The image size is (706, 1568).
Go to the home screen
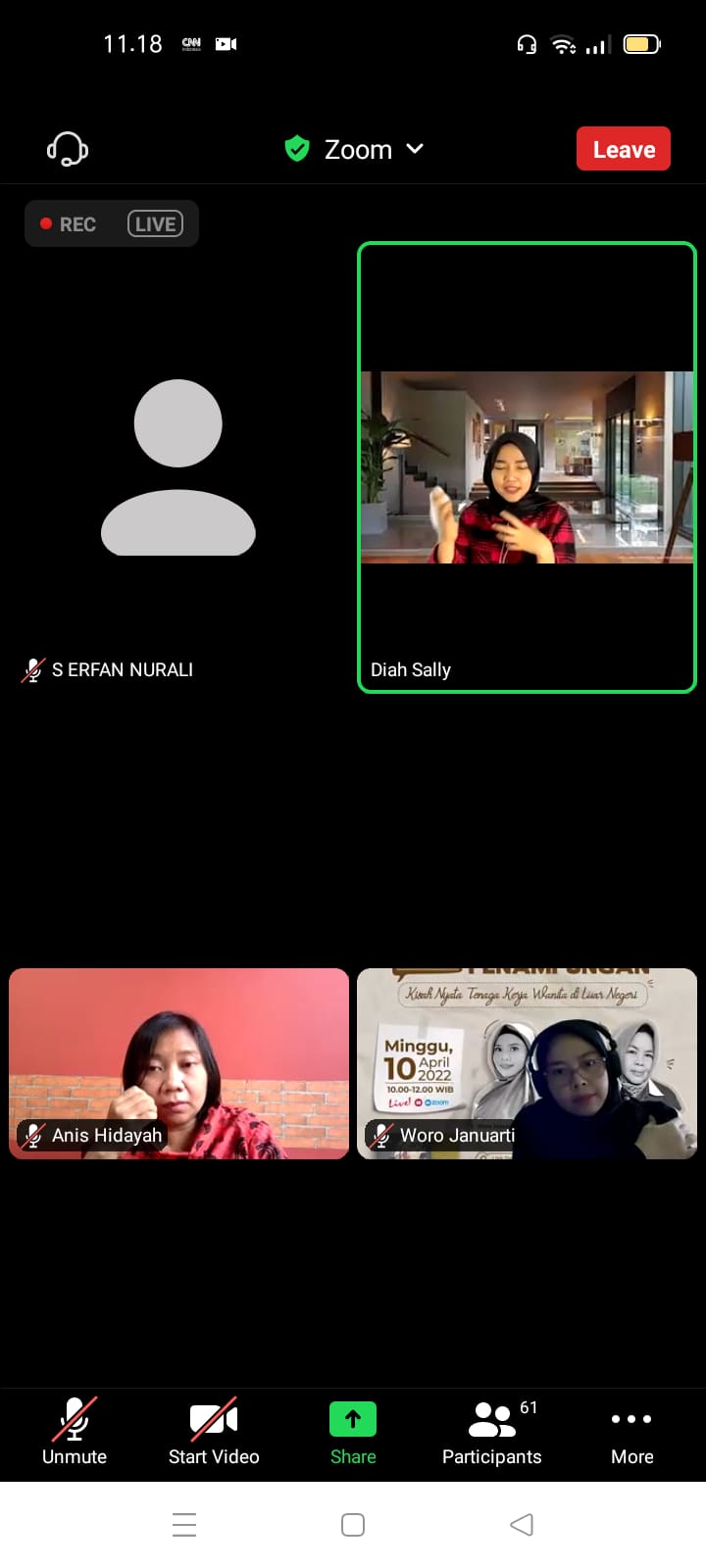click(353, 1525)
